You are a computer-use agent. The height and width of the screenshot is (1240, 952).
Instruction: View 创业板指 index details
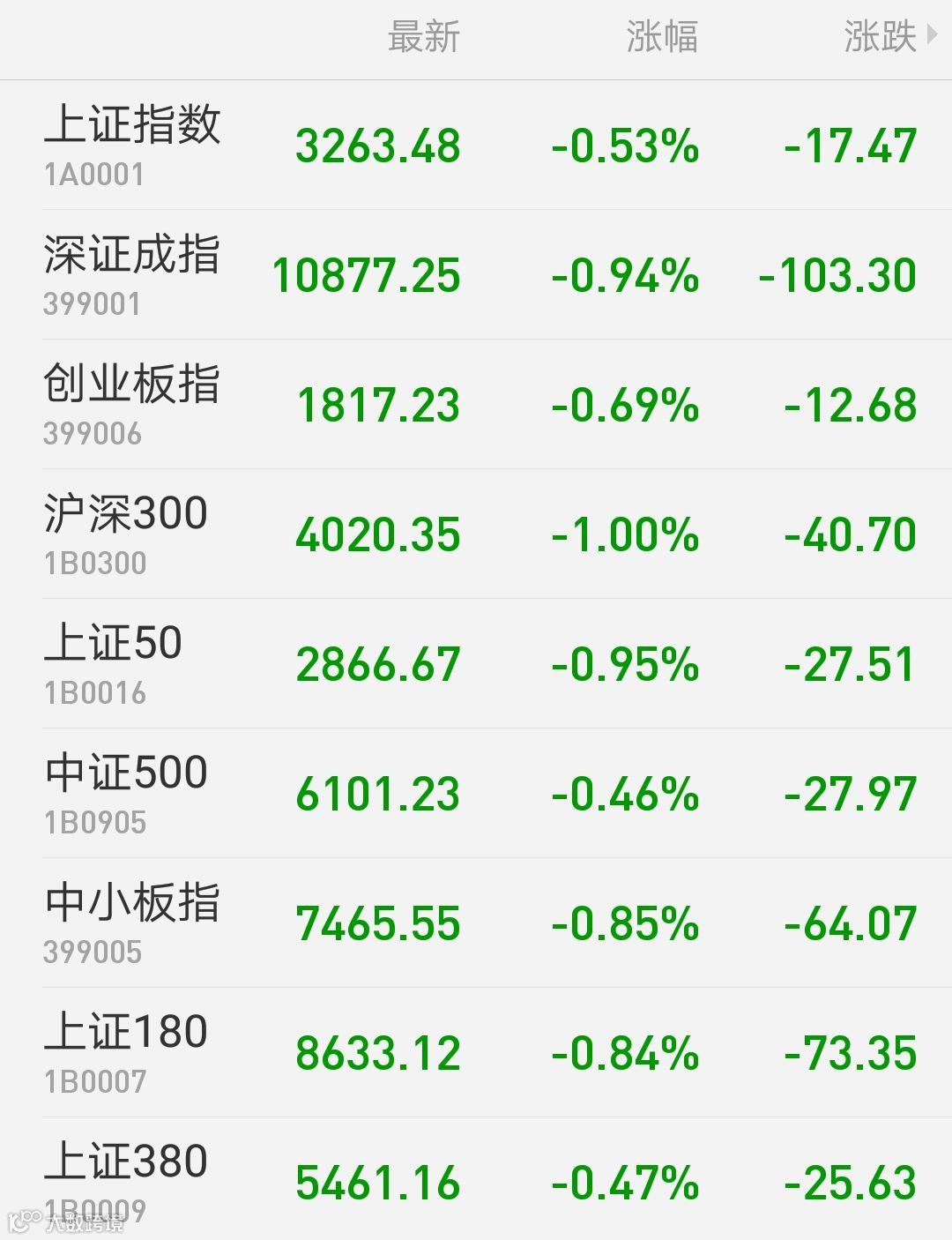tap(476, 405)
